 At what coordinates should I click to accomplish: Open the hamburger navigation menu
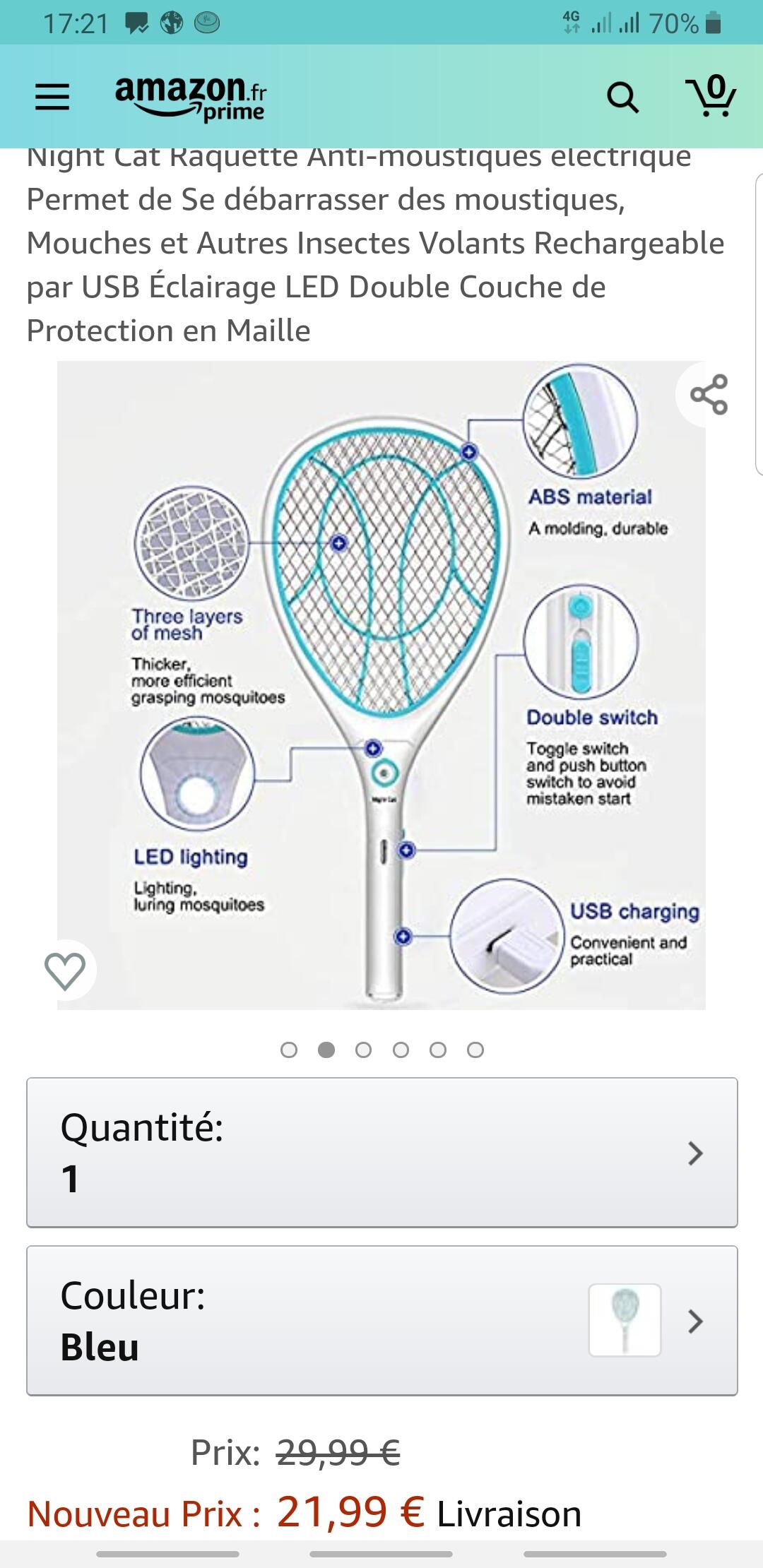pyautogui.click(x=52, y=97)
